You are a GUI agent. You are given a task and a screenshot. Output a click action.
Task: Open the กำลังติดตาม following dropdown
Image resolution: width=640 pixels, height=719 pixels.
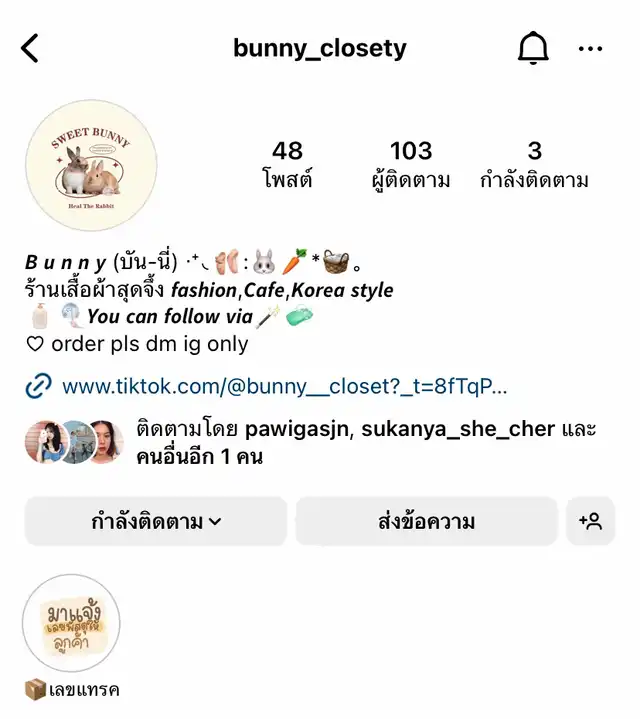155,521
